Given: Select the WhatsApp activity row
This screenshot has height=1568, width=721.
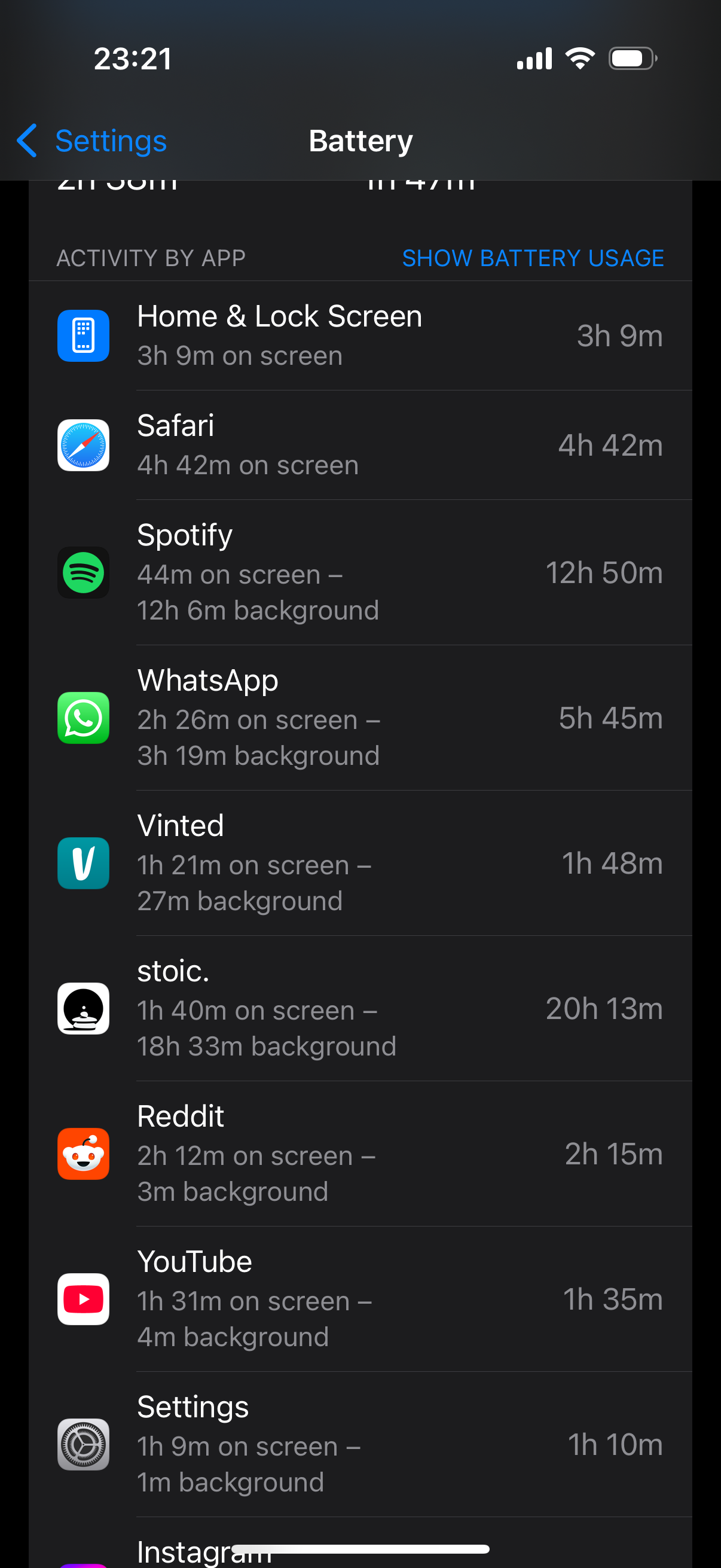Looking at the screenshot, I should click(x=360, y=718).
